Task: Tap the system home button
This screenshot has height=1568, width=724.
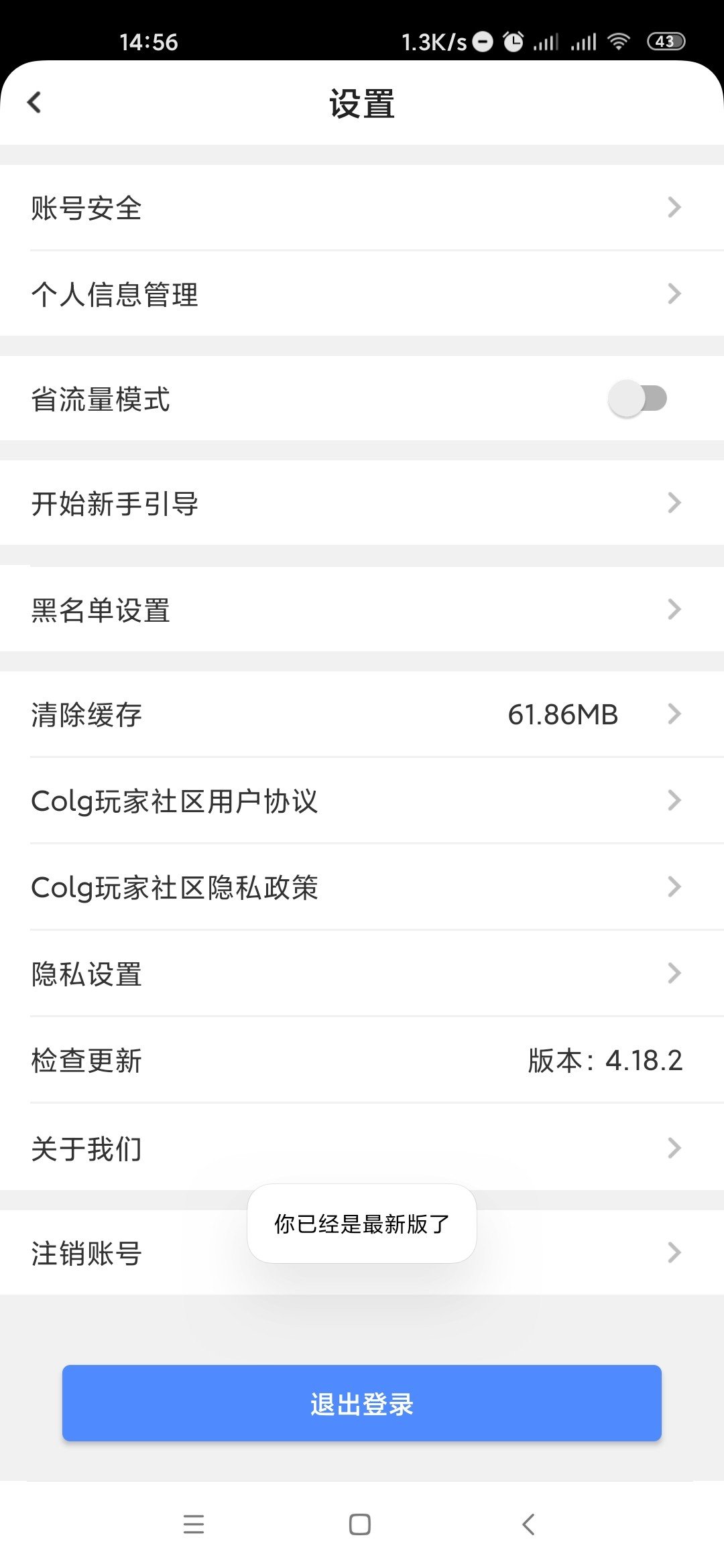Action: [360, 1524]
